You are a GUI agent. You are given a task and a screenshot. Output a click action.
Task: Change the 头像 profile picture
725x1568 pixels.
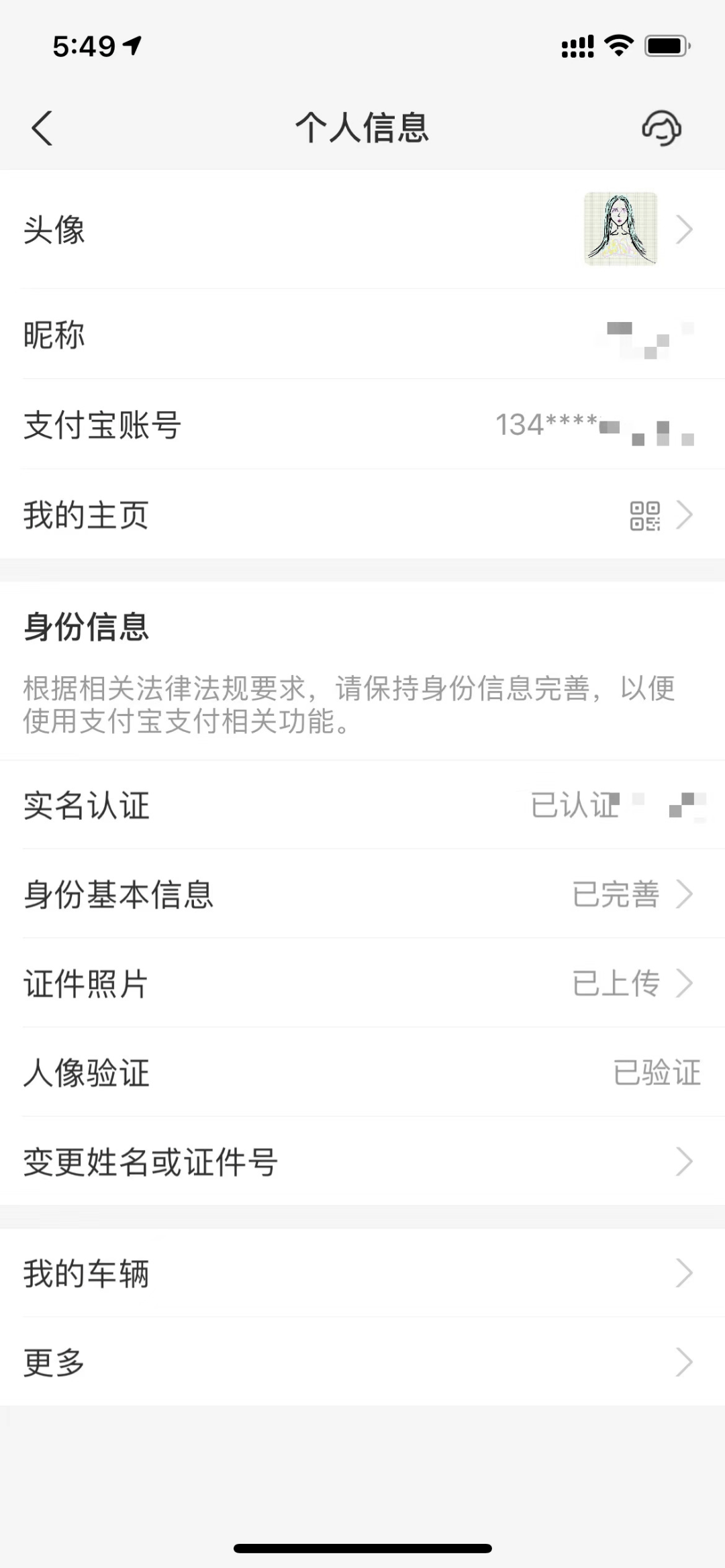tap(362, 229)
